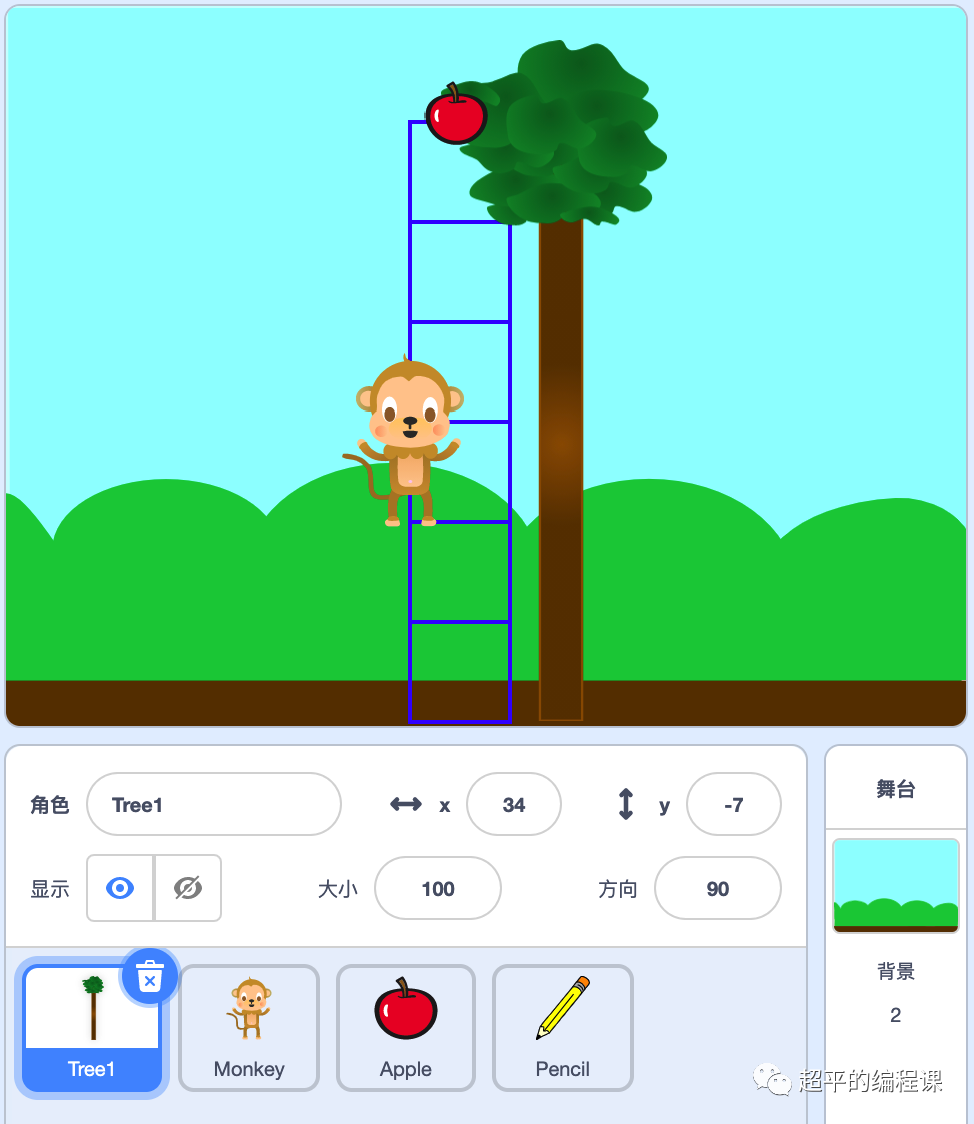Select the Apple sprite
Image resolution: width=974 pixels, height=1124 pixels.
405,1028
